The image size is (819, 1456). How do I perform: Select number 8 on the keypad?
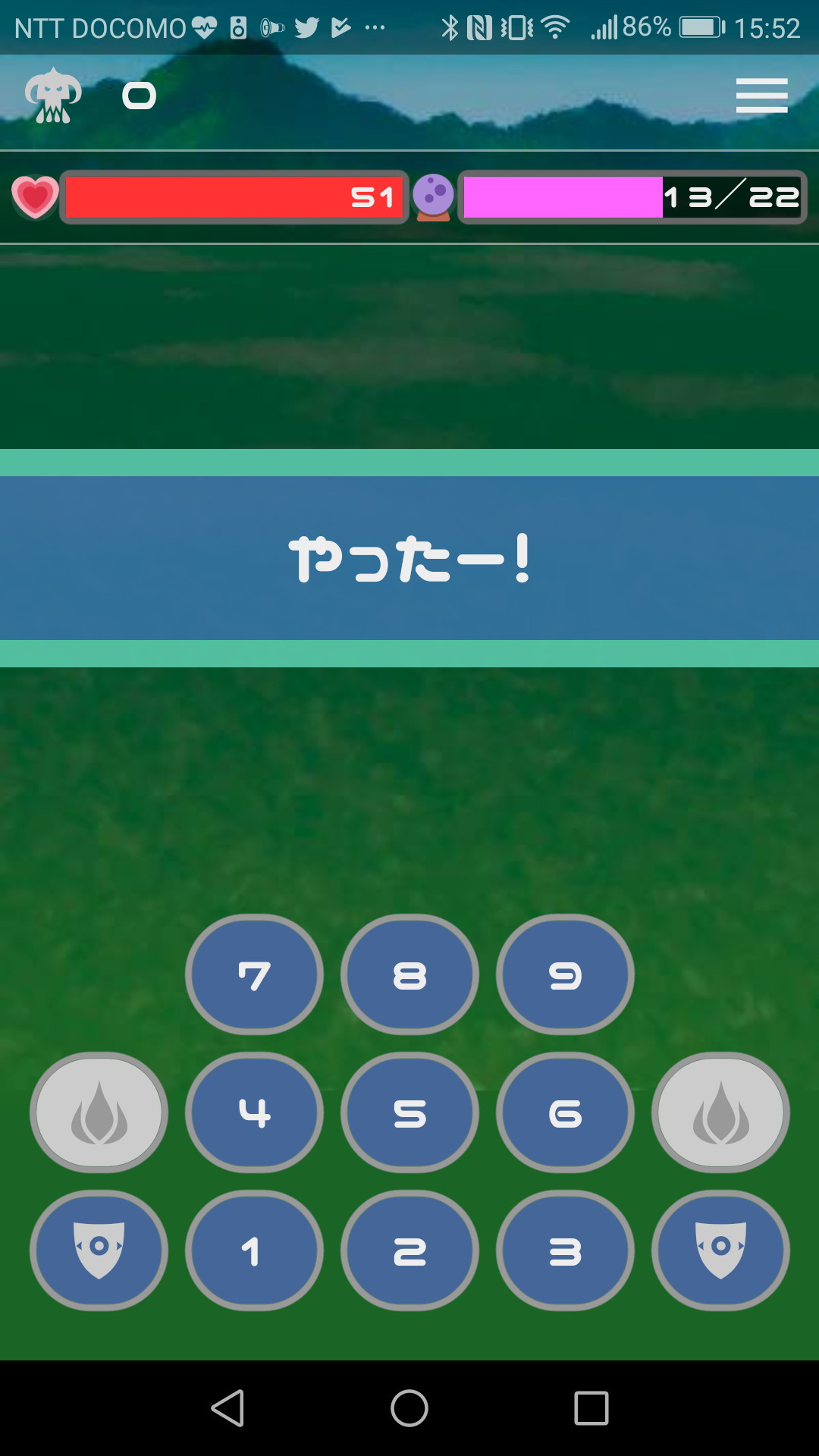tap(409, 974)
